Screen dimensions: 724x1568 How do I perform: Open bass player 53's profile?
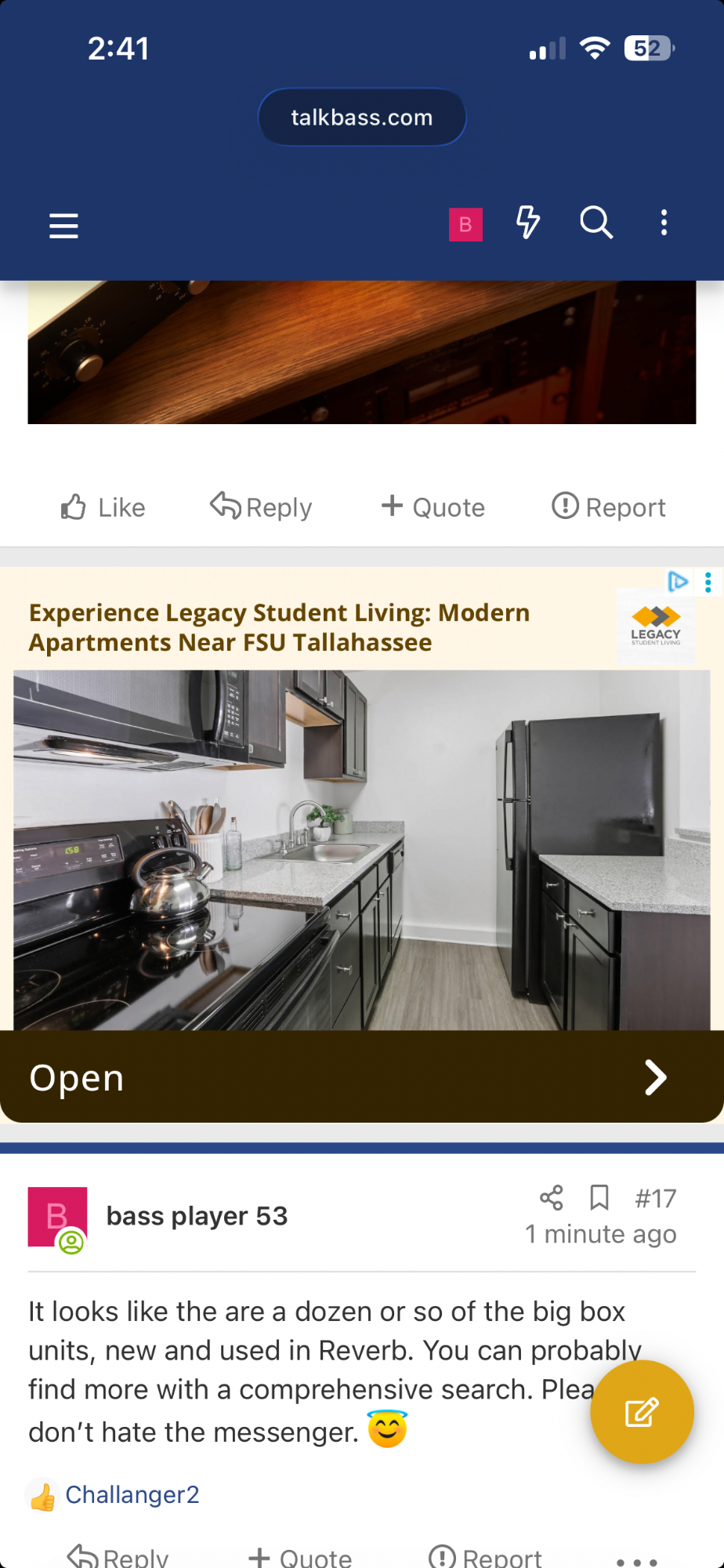(x=197, y=1216)
